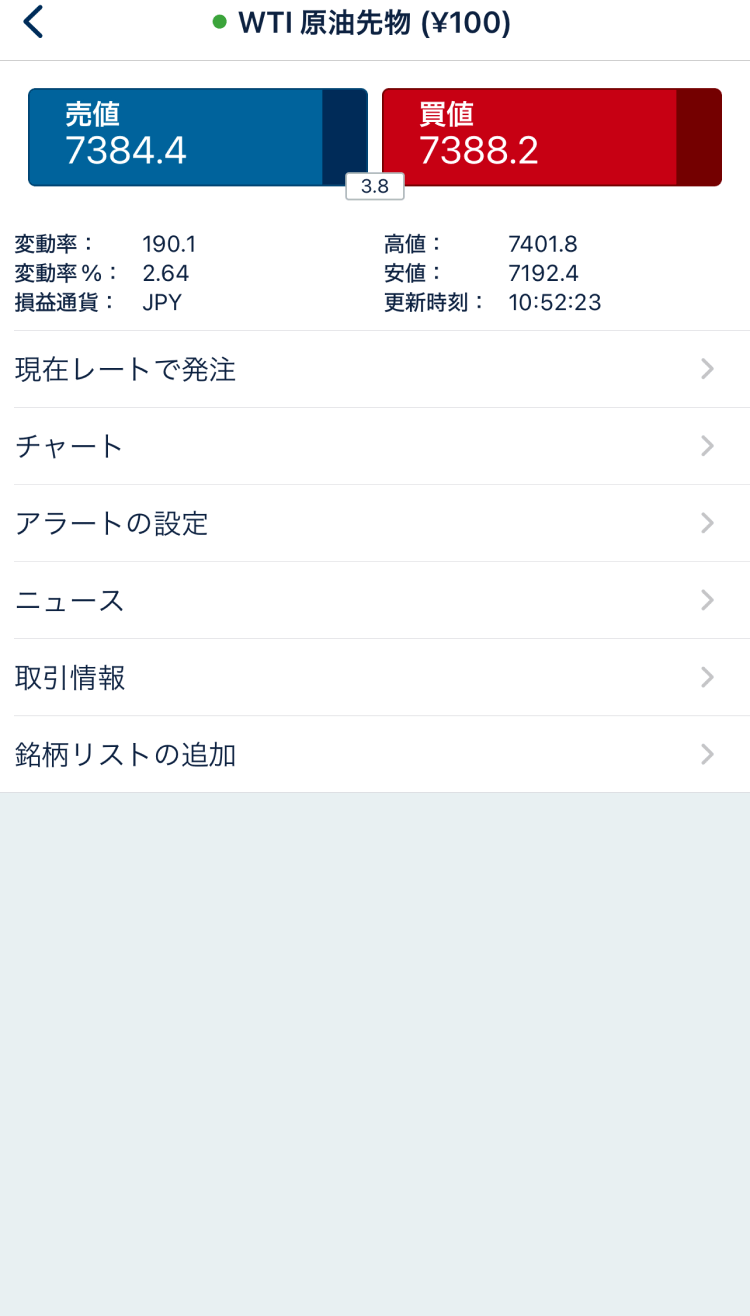Open アラートの設定 alert settings

pyautogui.click(x=375, y=523)
